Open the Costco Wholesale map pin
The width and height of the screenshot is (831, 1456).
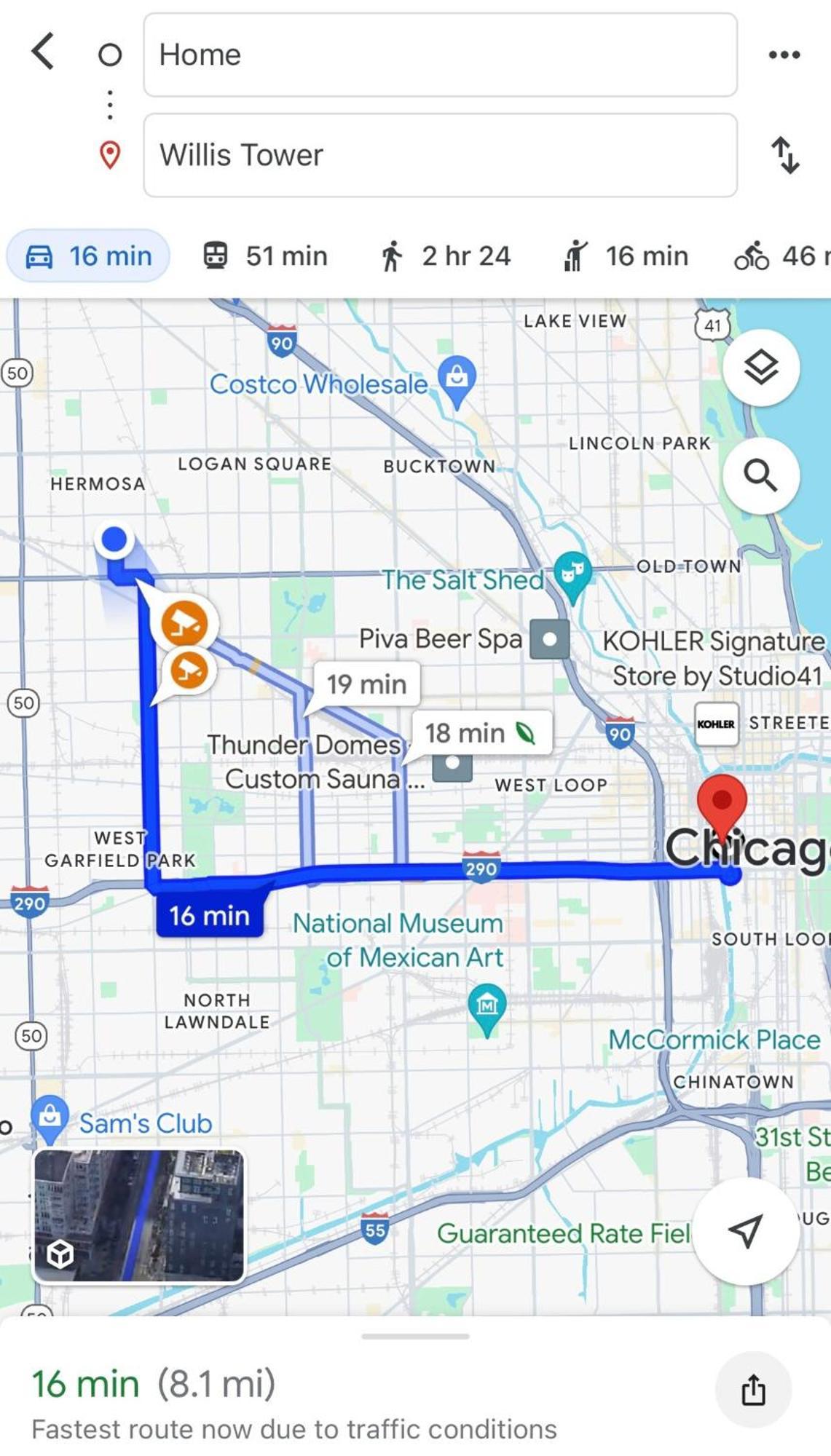pos(457,379)
